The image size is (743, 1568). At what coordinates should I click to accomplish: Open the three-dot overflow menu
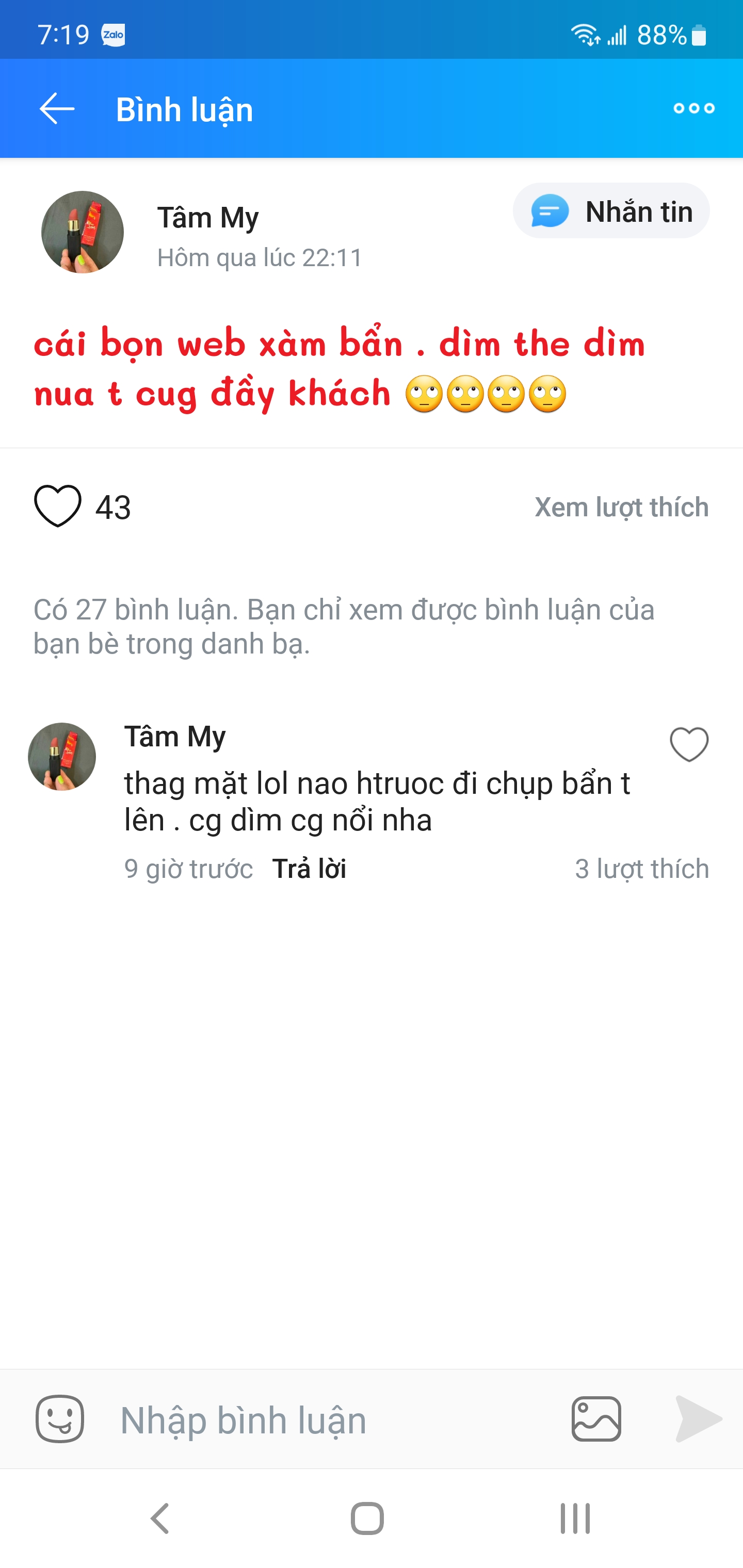[693, 108]
